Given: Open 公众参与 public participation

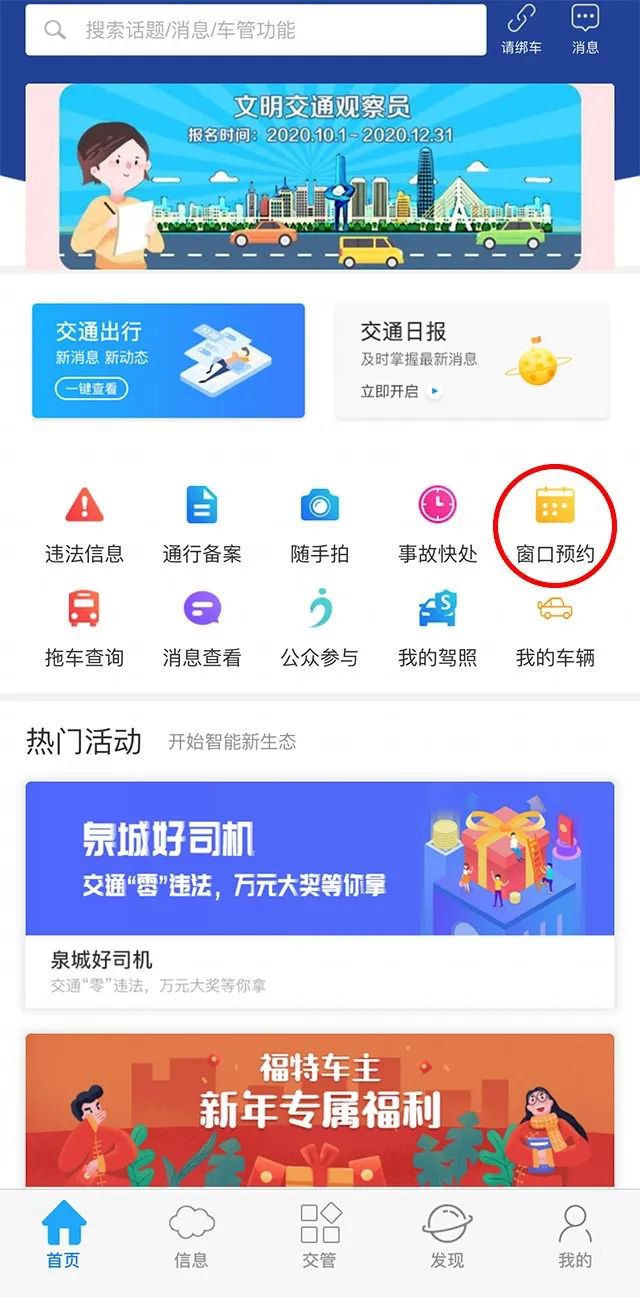Looking at the screenshot, I should click(x=320, y=628).
